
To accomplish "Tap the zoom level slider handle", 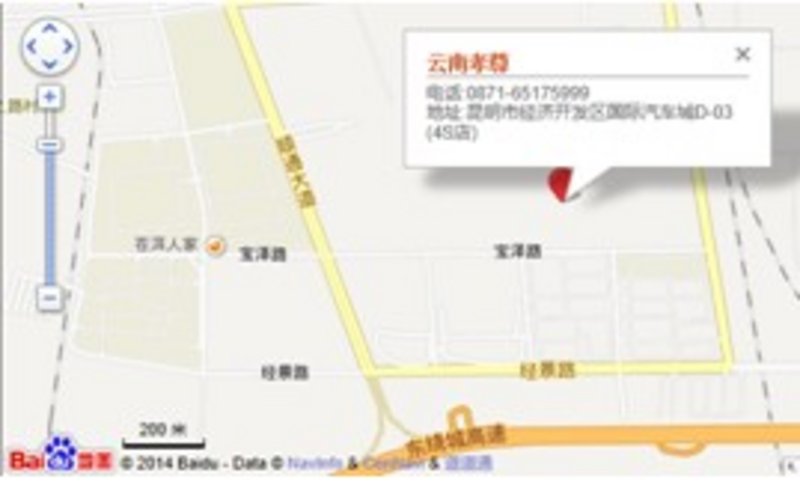I will pos(49,144).
